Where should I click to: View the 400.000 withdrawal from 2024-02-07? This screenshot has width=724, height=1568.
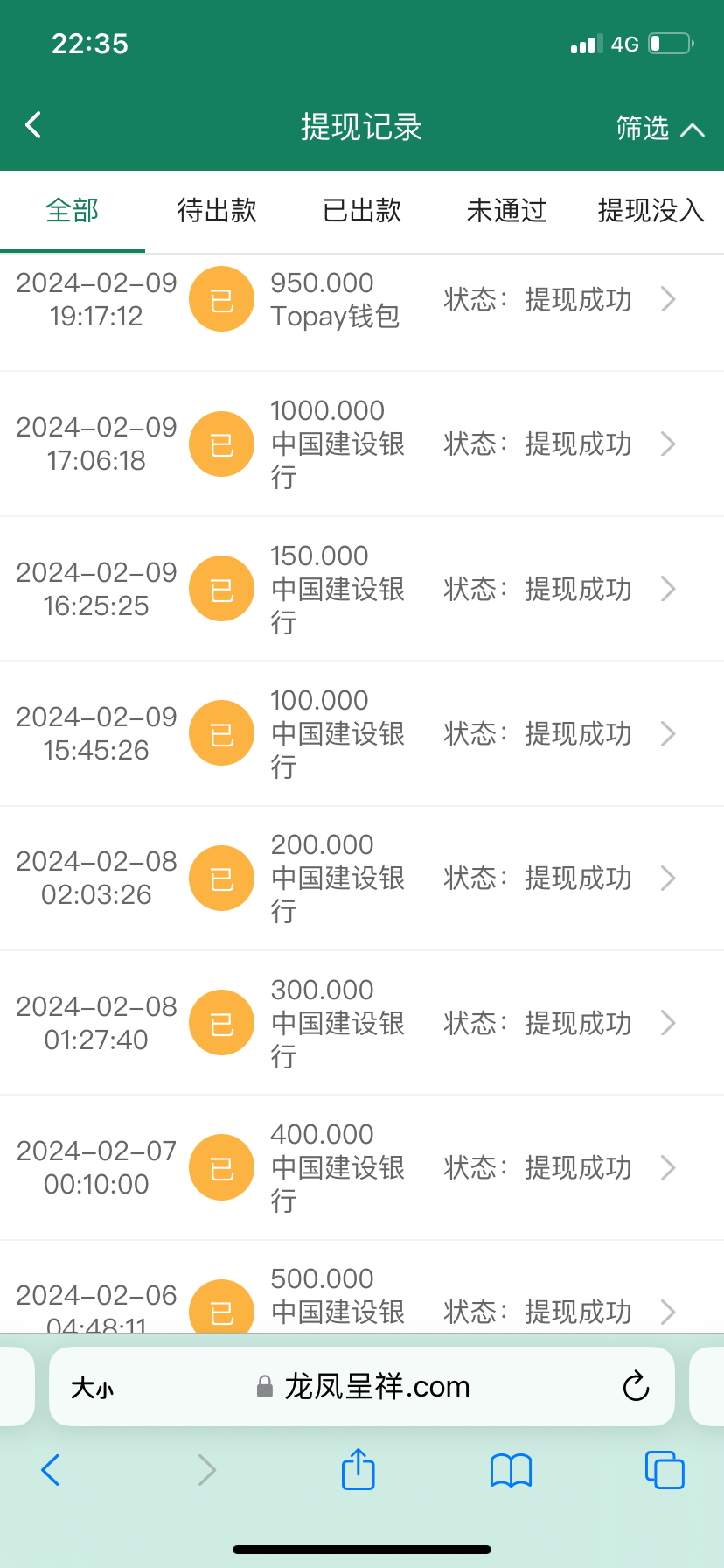(x=362, y=1167)
